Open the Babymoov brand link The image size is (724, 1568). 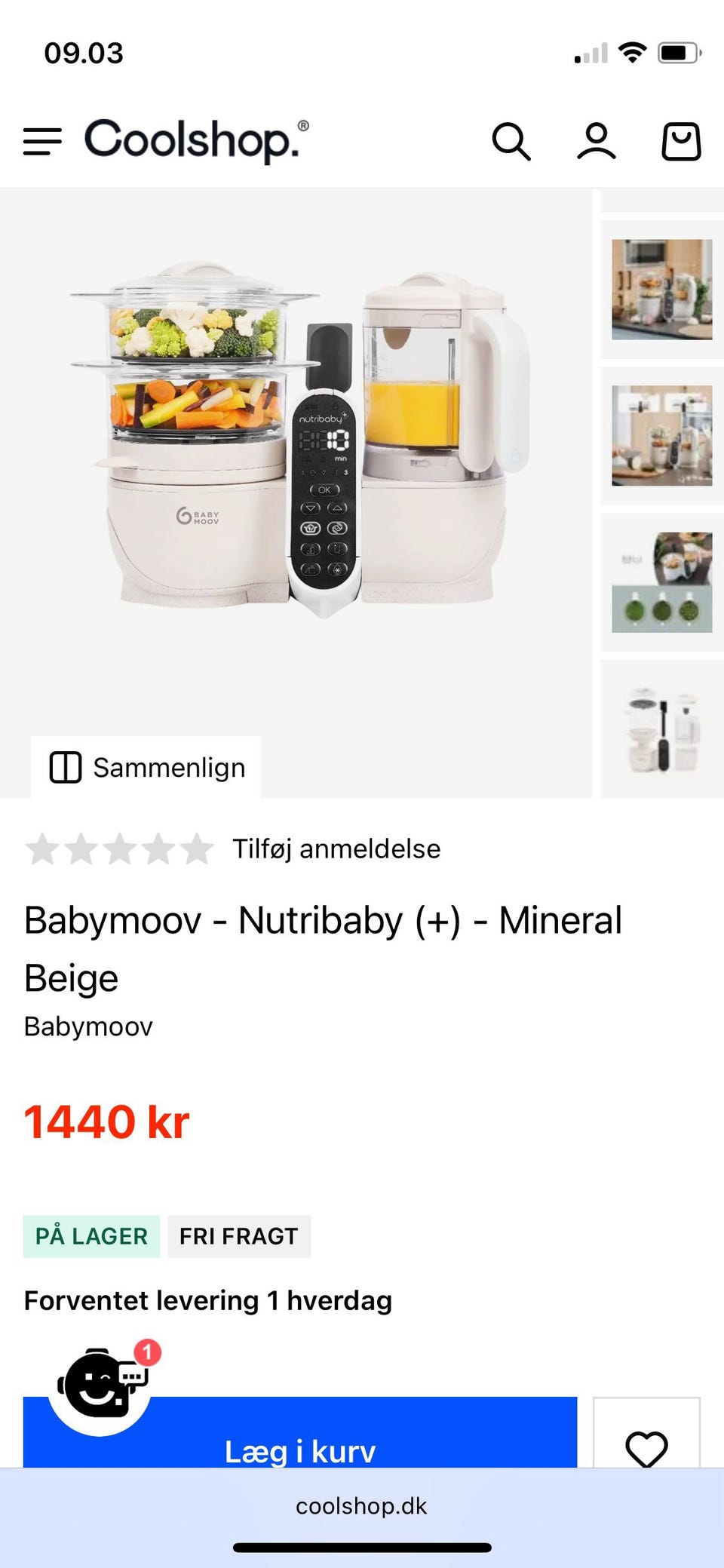pos(88,1026)
